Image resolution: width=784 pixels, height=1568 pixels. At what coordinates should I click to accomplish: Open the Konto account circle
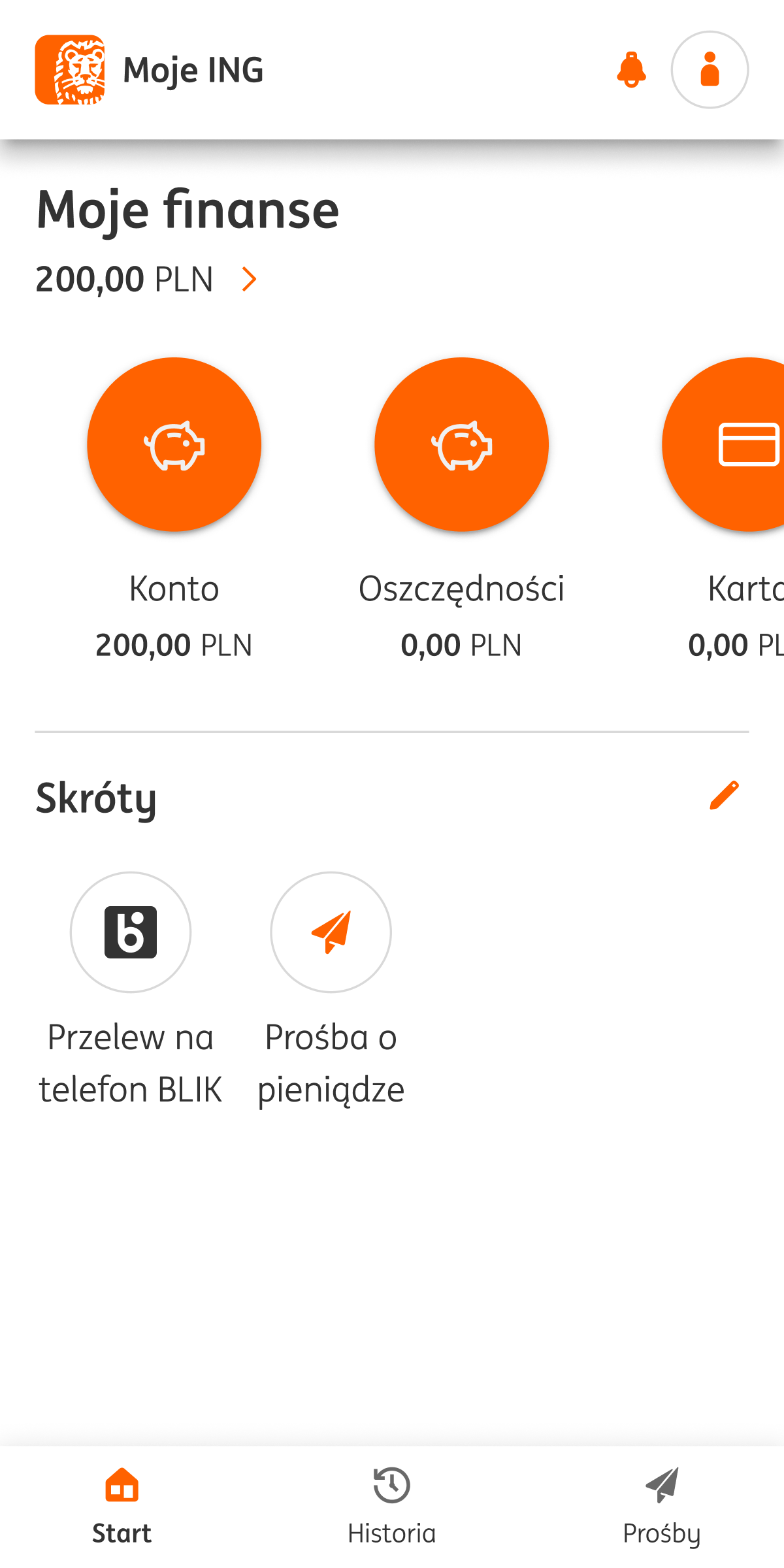click(x=174, y=445)
